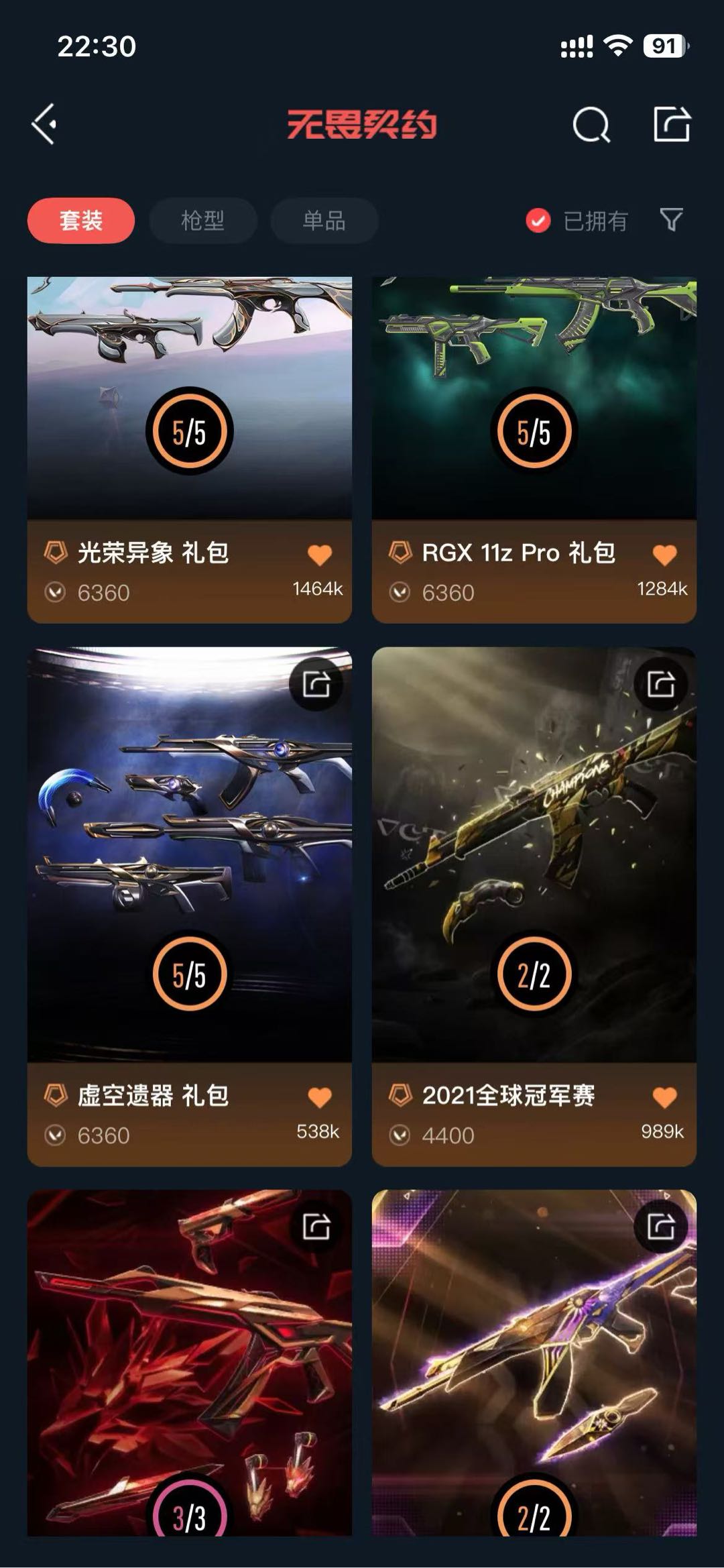Like the 光荣异象 礼包 bundle
The width and height of the screenshot is (724, 1568).
click(320, 555)
